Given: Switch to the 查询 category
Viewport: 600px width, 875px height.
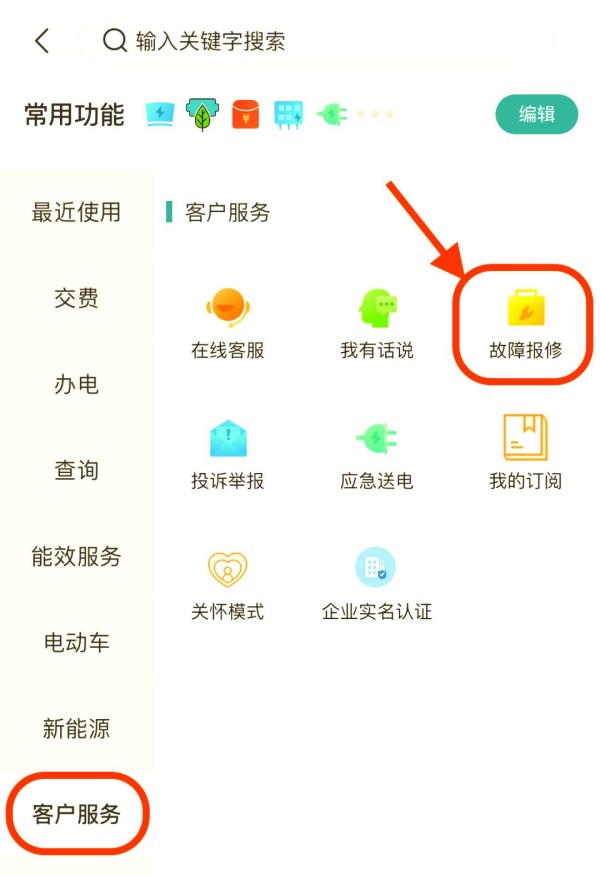Looking at the screenshot, I should coord(76,470).
